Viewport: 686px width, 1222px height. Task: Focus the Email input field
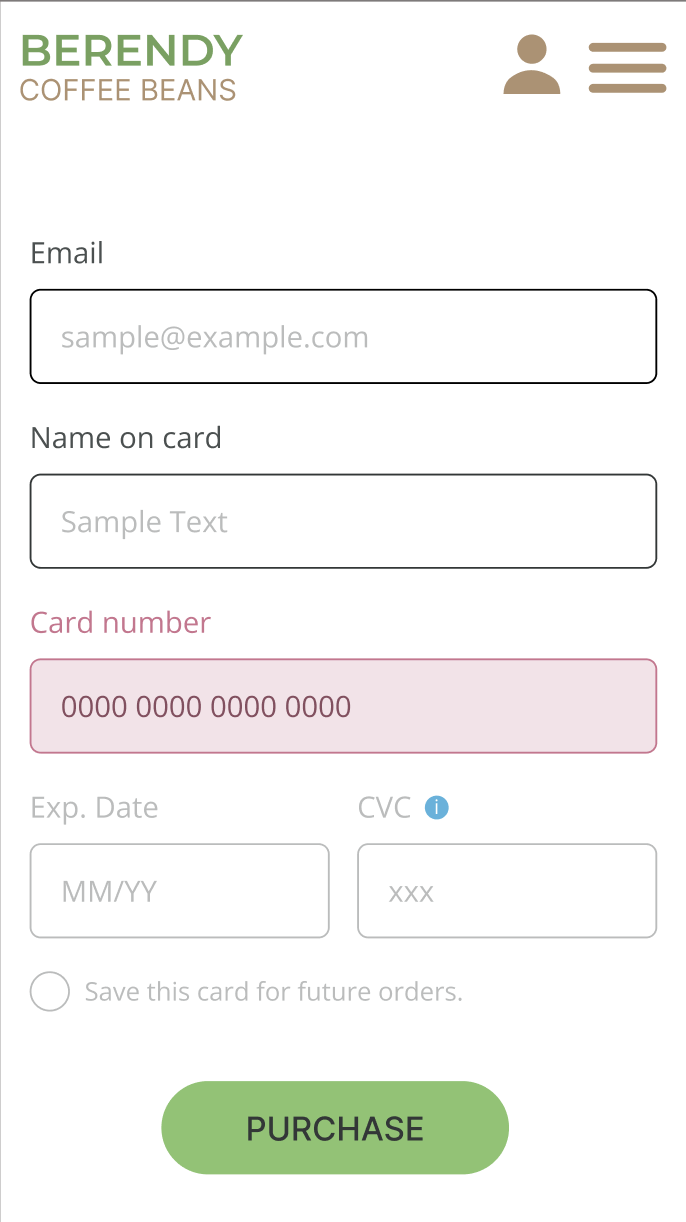tap(343, 337)
